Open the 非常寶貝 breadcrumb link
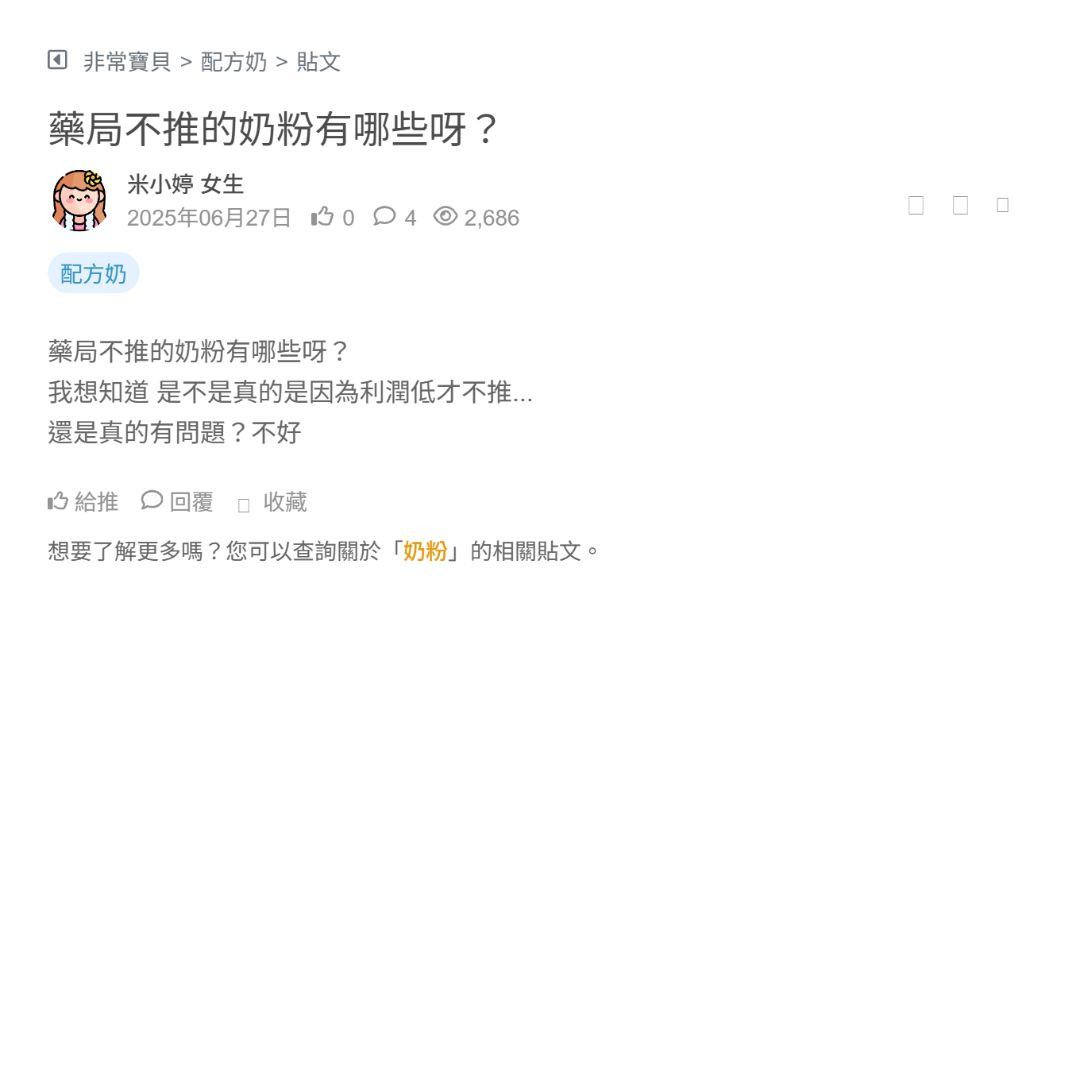The image size is (1080, 1080). [127, 62]
